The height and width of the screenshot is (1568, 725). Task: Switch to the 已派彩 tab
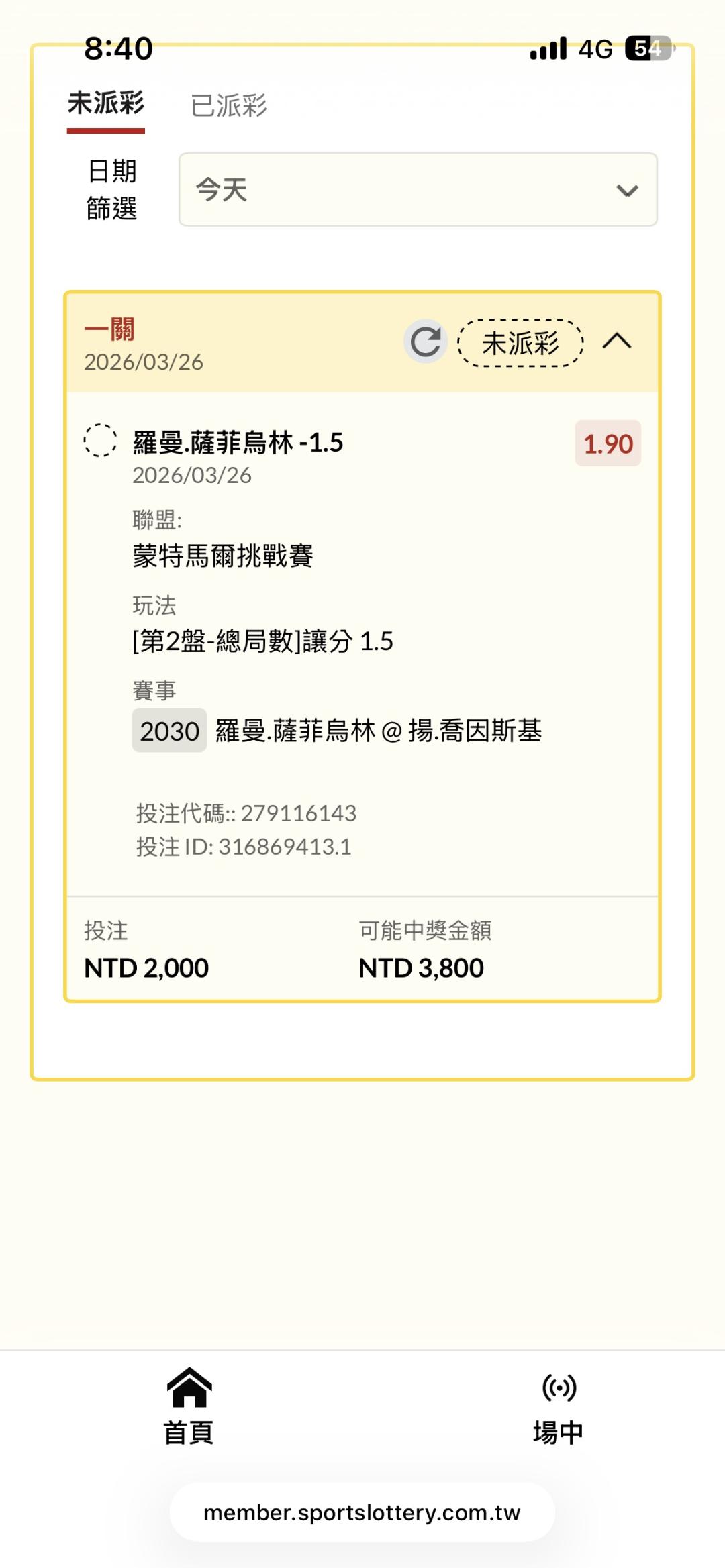tap(229, 106)
